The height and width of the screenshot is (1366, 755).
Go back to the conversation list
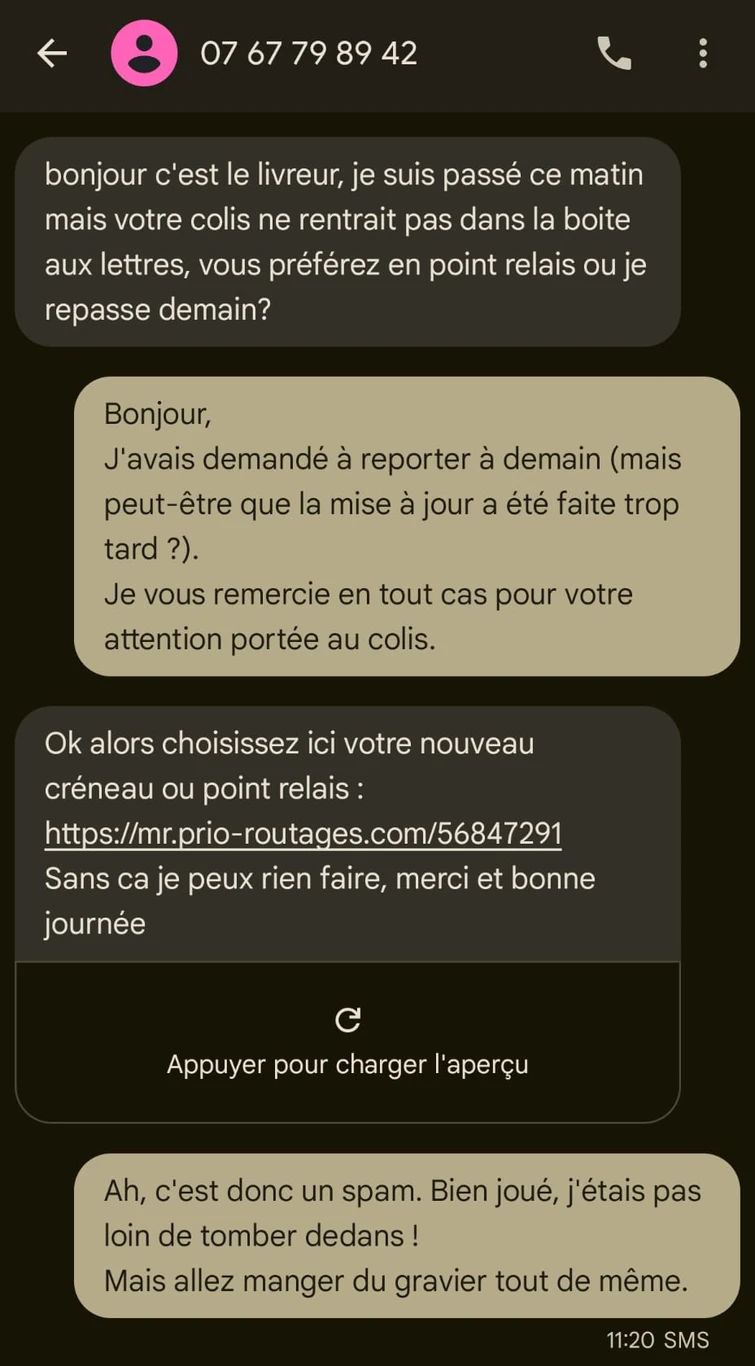pos(52,53)
